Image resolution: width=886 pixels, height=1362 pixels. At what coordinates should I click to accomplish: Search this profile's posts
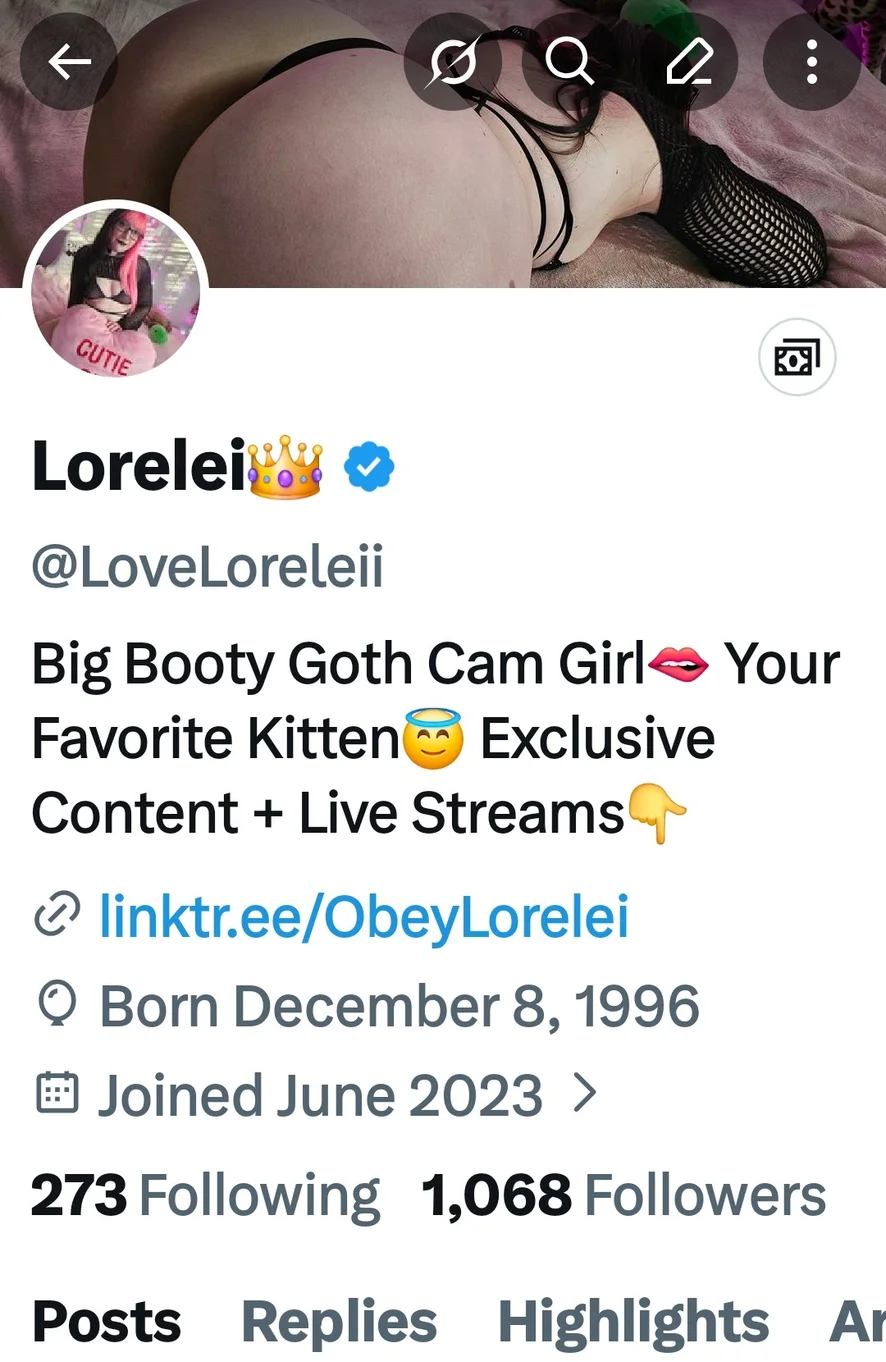click(569, 63)
